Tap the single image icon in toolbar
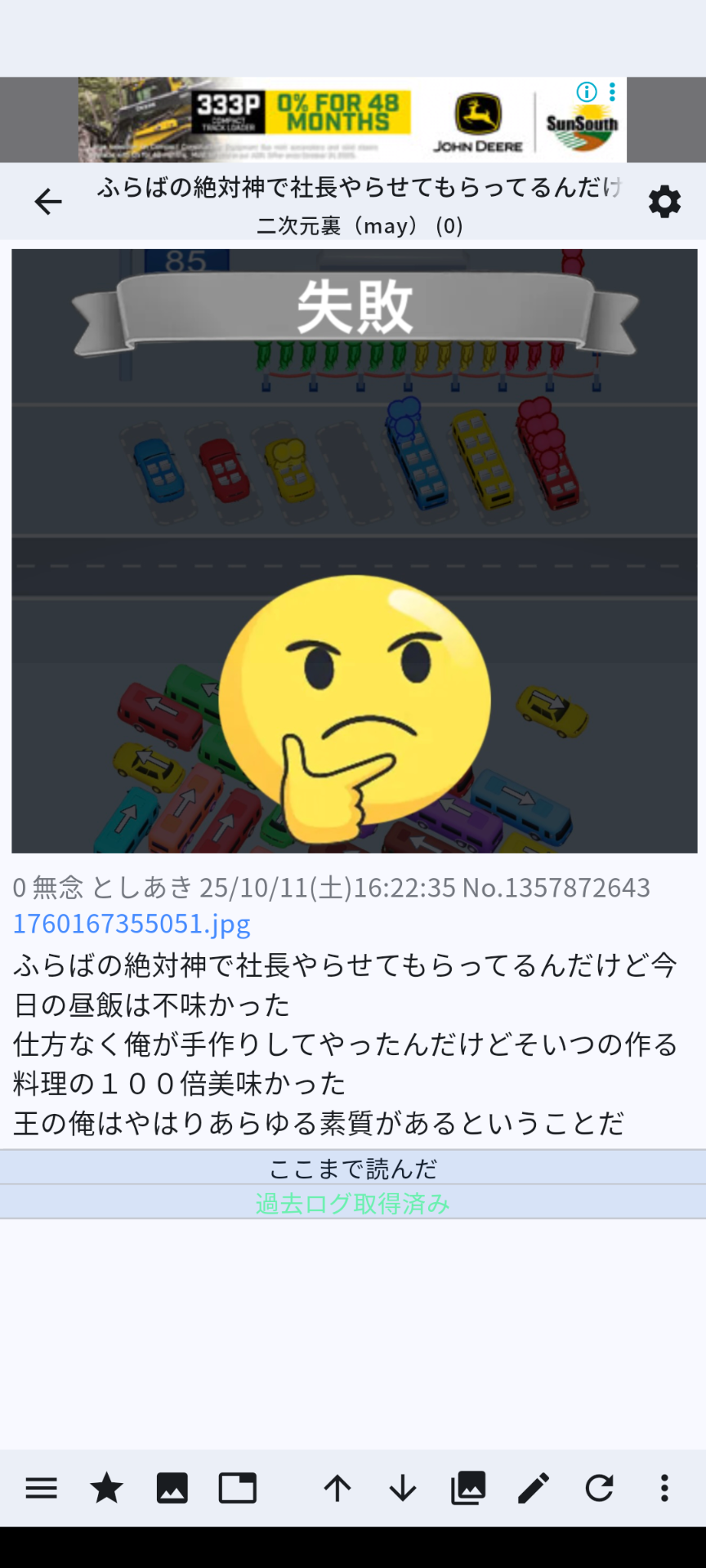The width and height of the screenshot is (706, 1568). 172,1489
